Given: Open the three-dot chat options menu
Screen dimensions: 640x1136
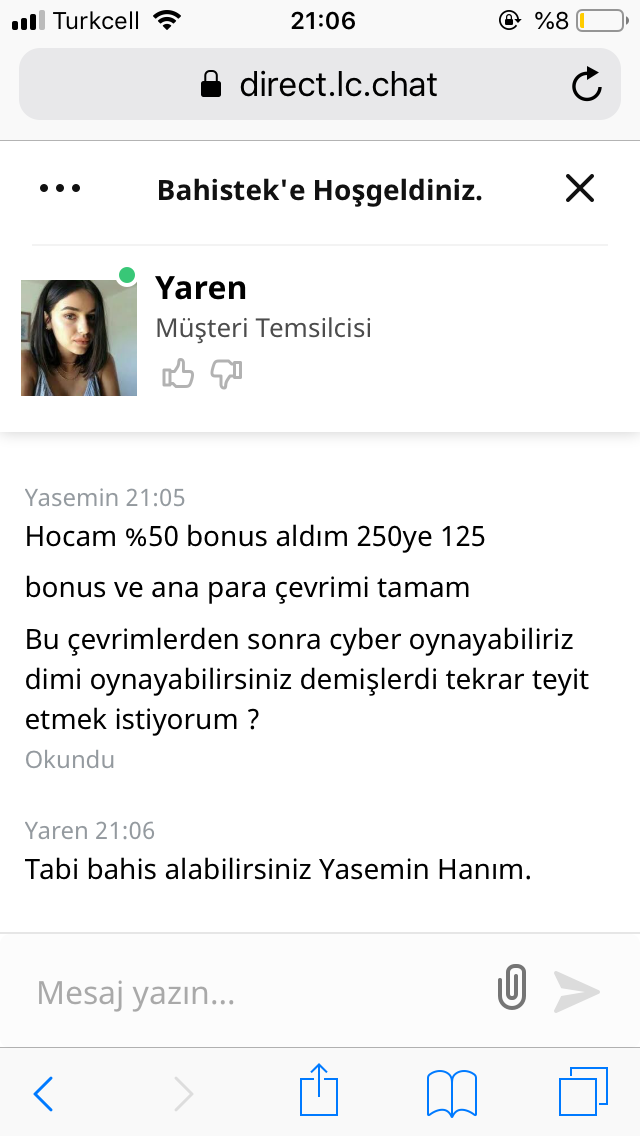Looking at the screenshot, I should coord(60,189).
